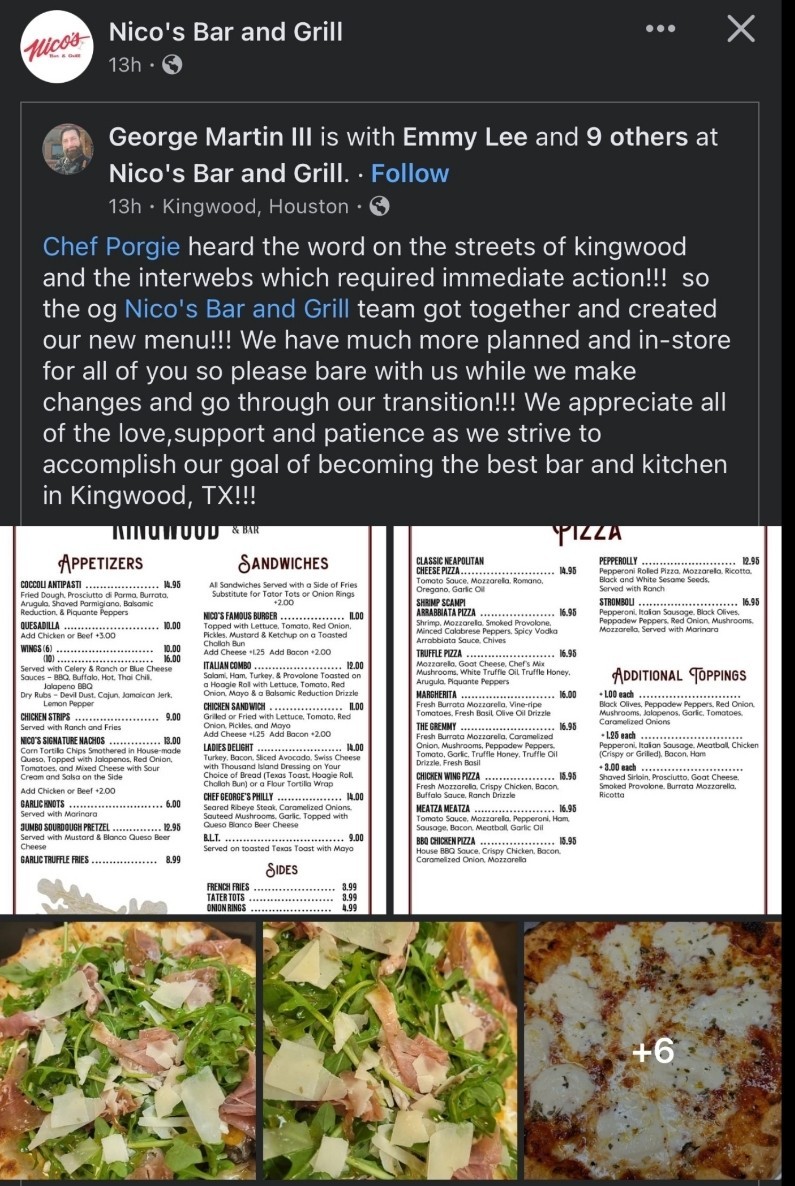
Task: View the first arugula pizza photo
Action: point(125,1050)
